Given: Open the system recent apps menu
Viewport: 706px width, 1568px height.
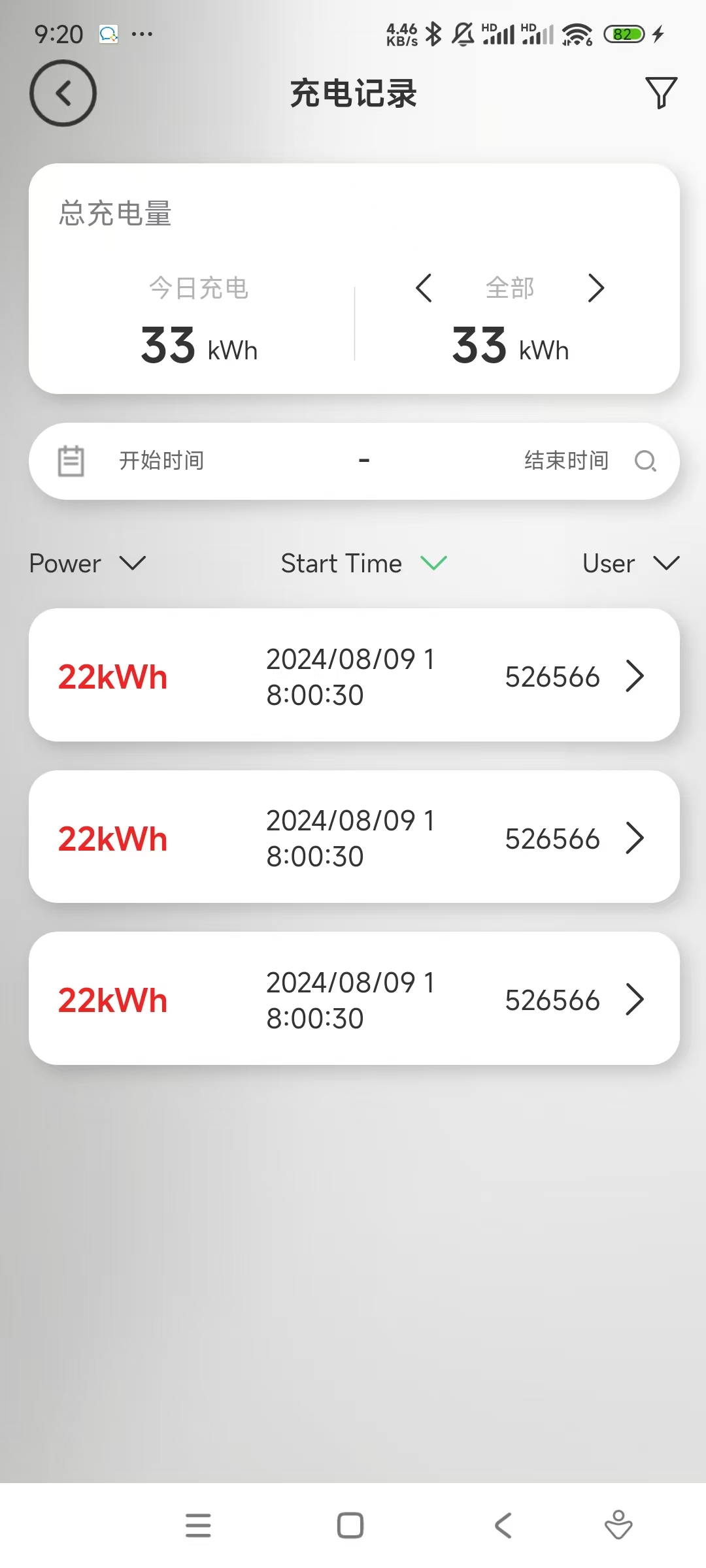Looking at the screenshot, I should tap(198, 1526).
